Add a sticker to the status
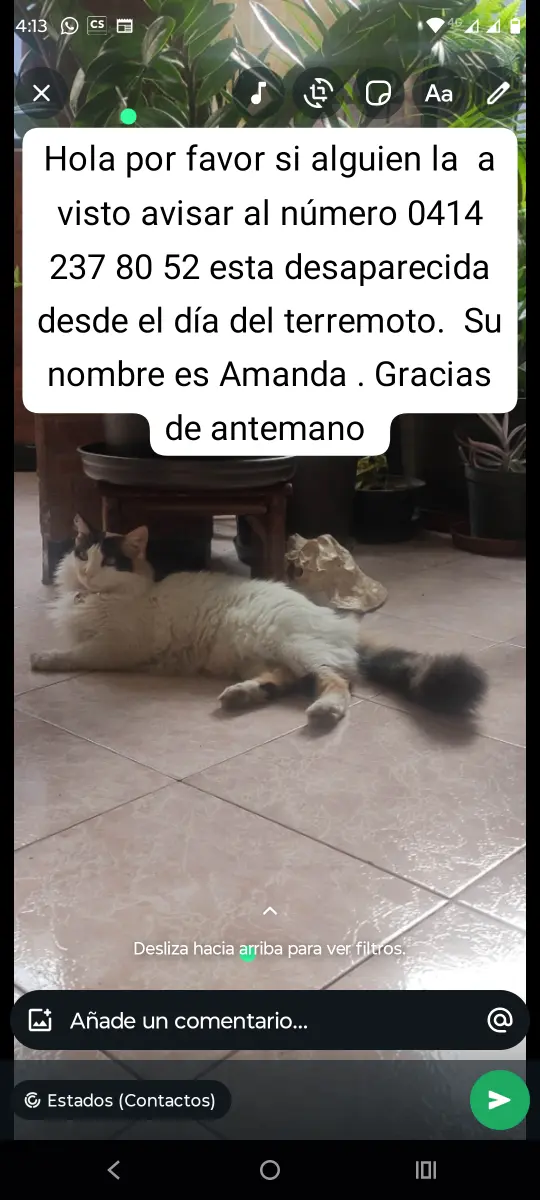540x1200 pixels. click(x=378, y=93)
